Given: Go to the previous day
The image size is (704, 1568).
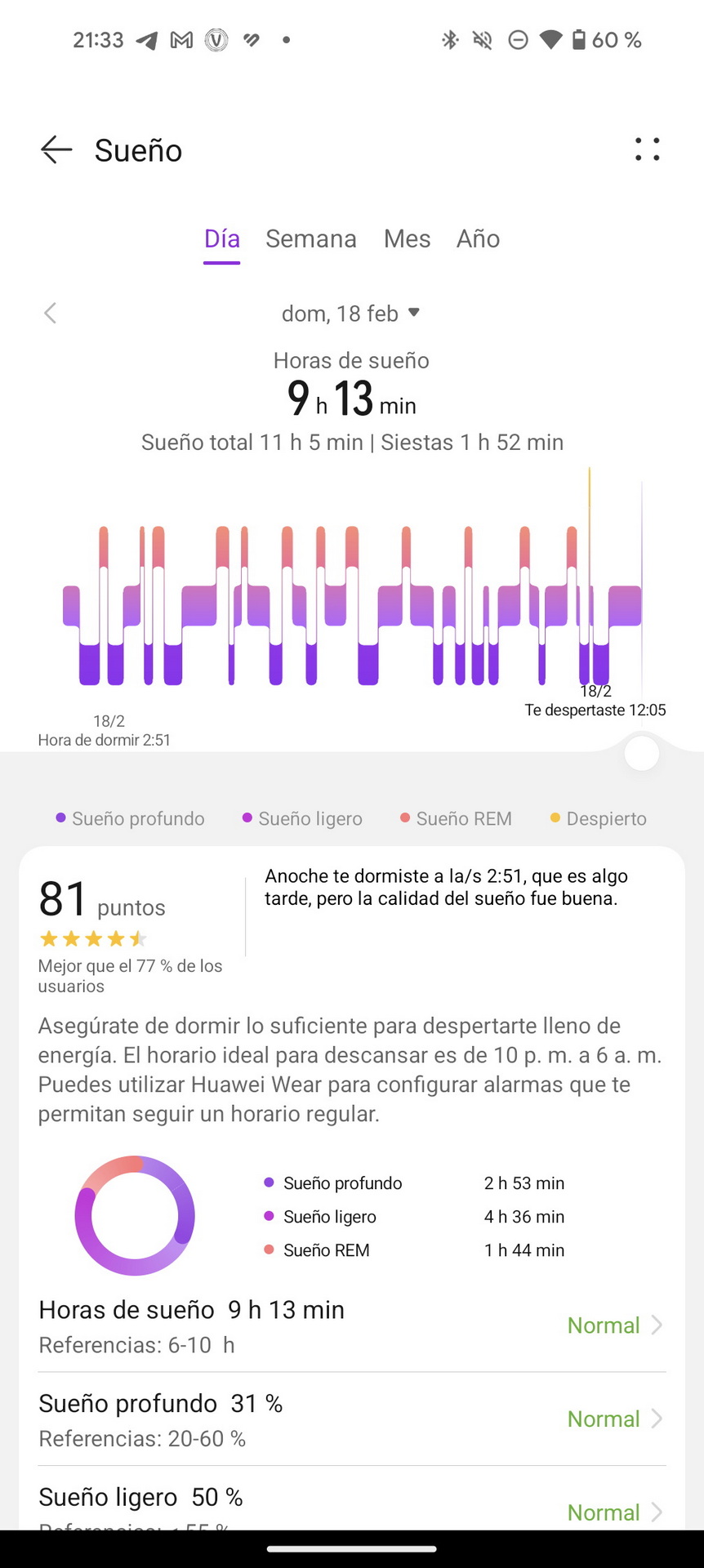Looking at the screenshot, I should tap(51, 314).
